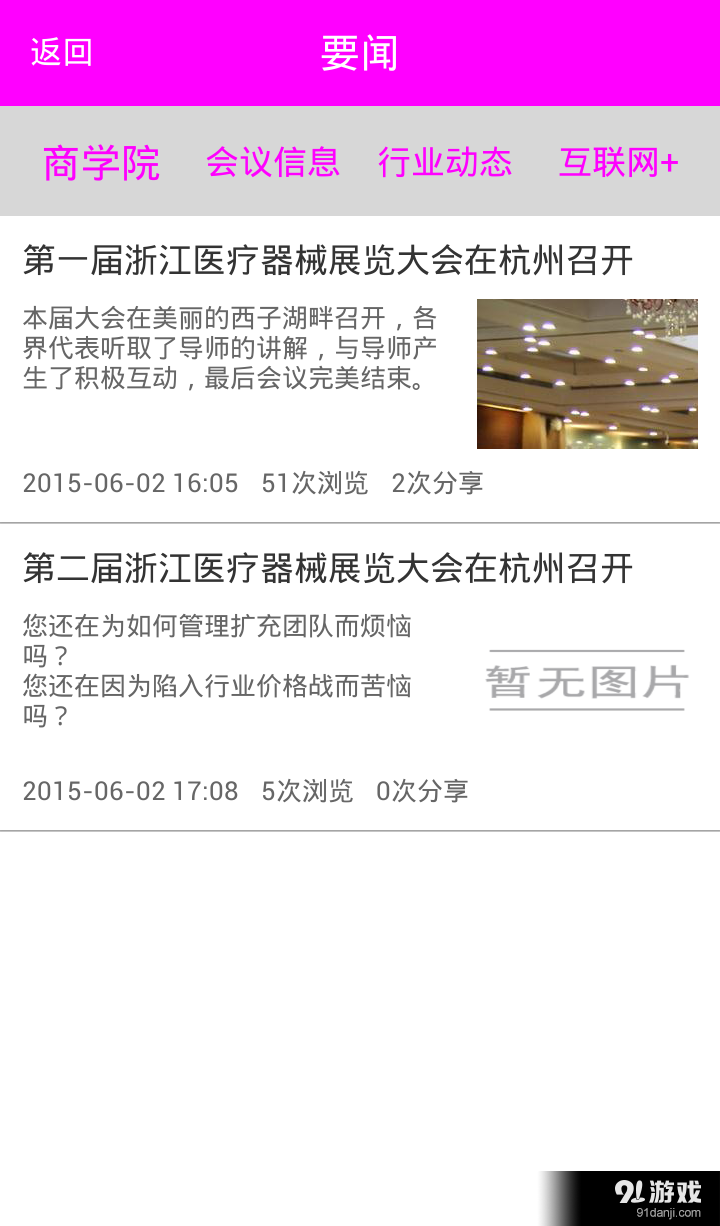Tap the 0次分享 share count

(x=422, y=791)
